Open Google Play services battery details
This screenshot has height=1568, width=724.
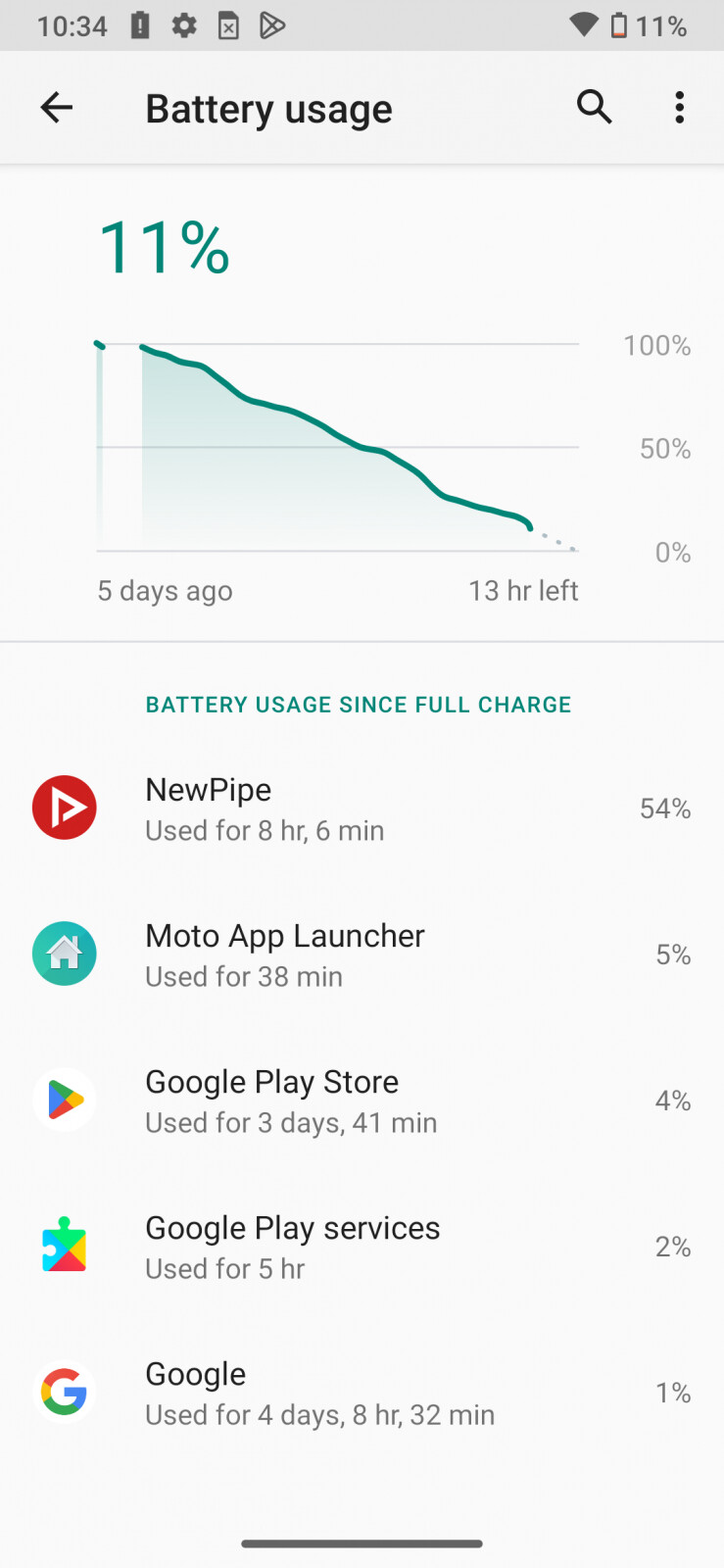point(362,1248)
